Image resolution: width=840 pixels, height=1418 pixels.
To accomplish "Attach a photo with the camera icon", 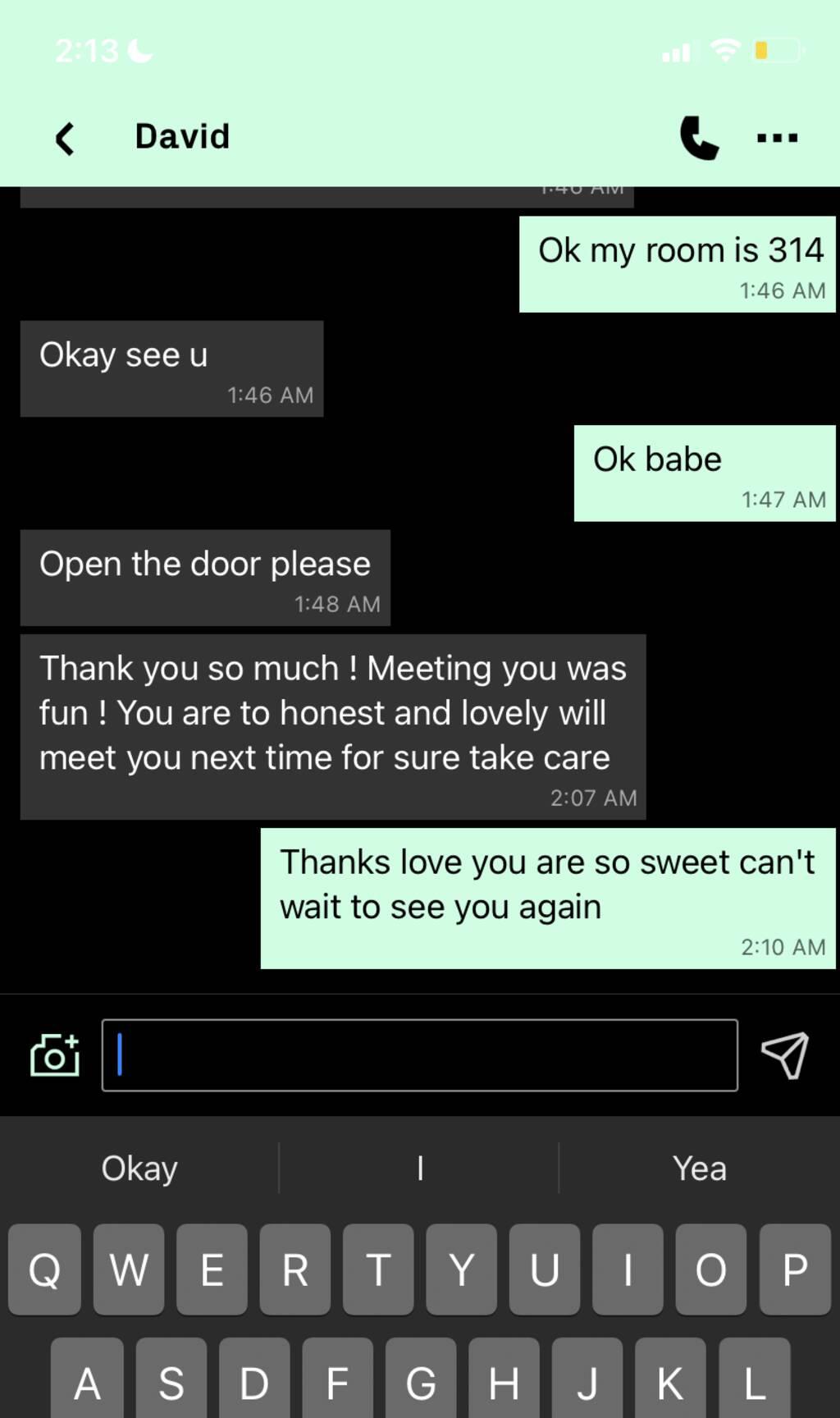I will coord(55,1054).
